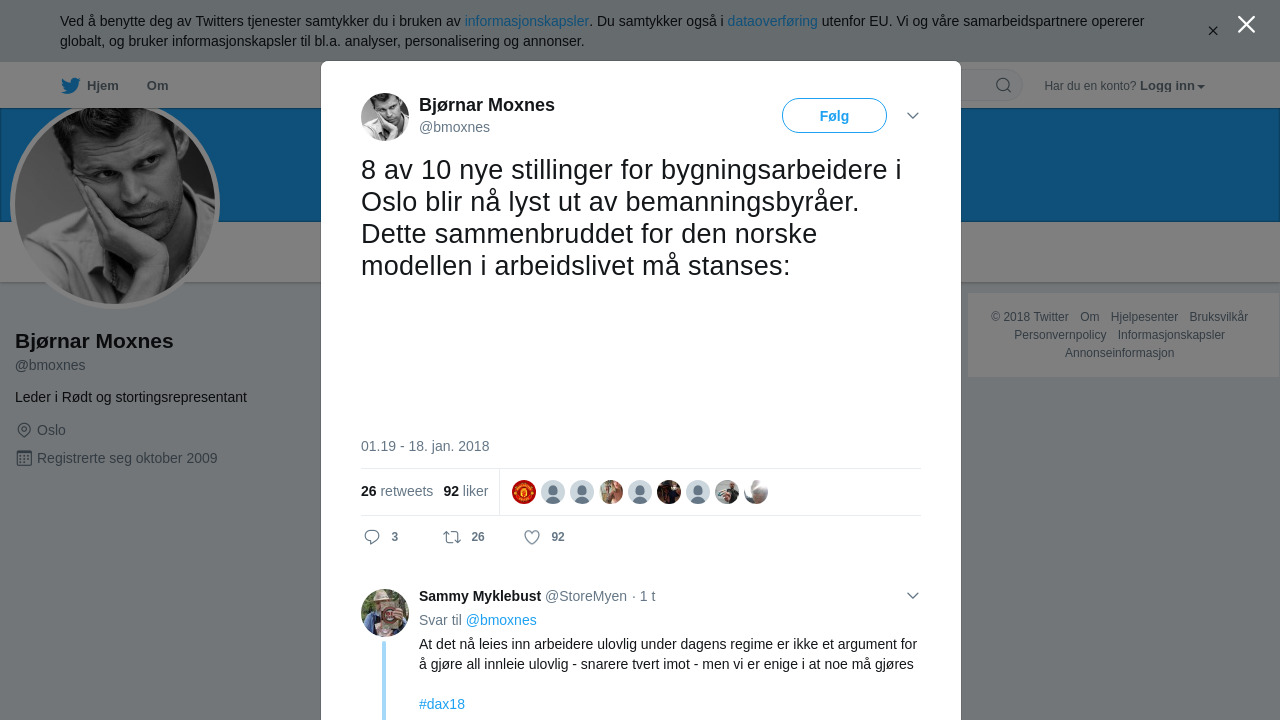The width and height of the screenshot is (1280, 720).
Task: Close the tweet overlay dialog
Action: click(1246, 25)
